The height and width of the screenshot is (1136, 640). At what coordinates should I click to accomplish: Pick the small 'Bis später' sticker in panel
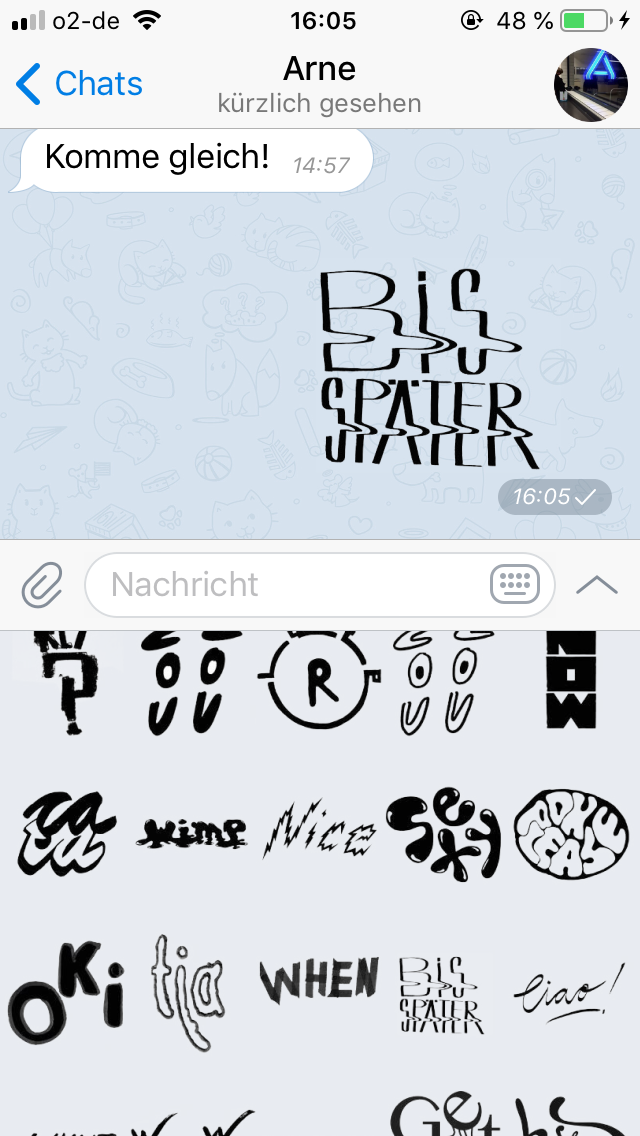pos(442,995)
